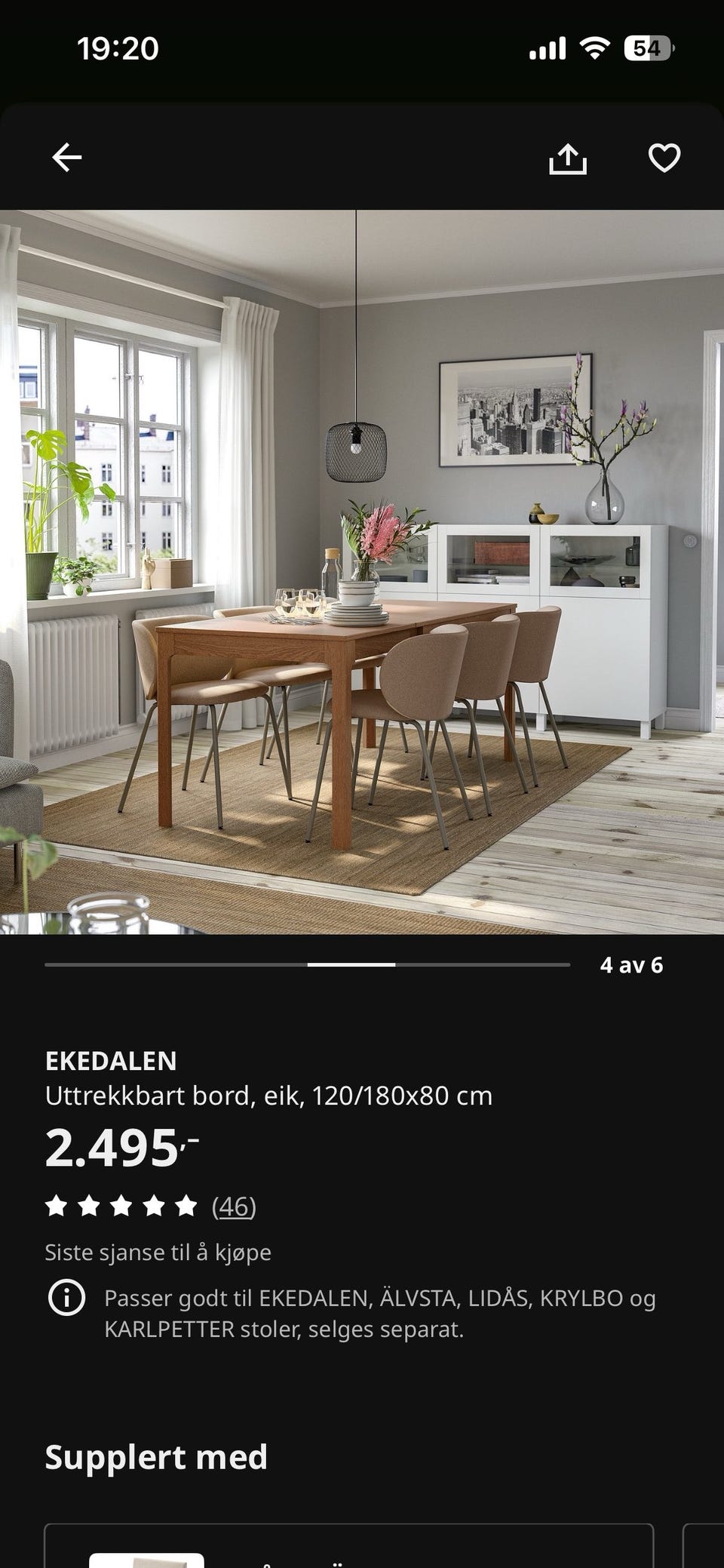Select the star rating icons
The height and width of the screenshot is (1568, 724).
pos(118,1204)
